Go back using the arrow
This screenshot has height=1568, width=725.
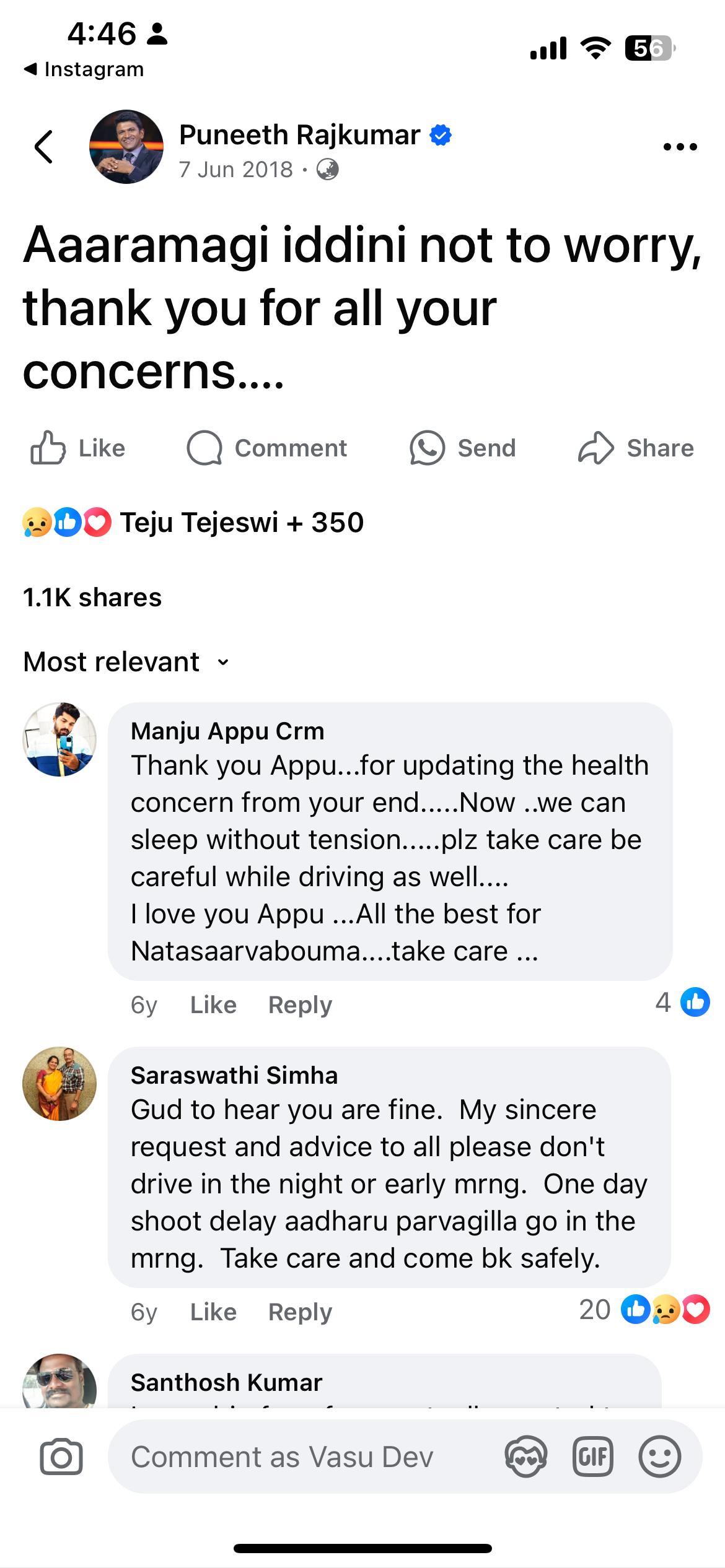pos(43,147)
